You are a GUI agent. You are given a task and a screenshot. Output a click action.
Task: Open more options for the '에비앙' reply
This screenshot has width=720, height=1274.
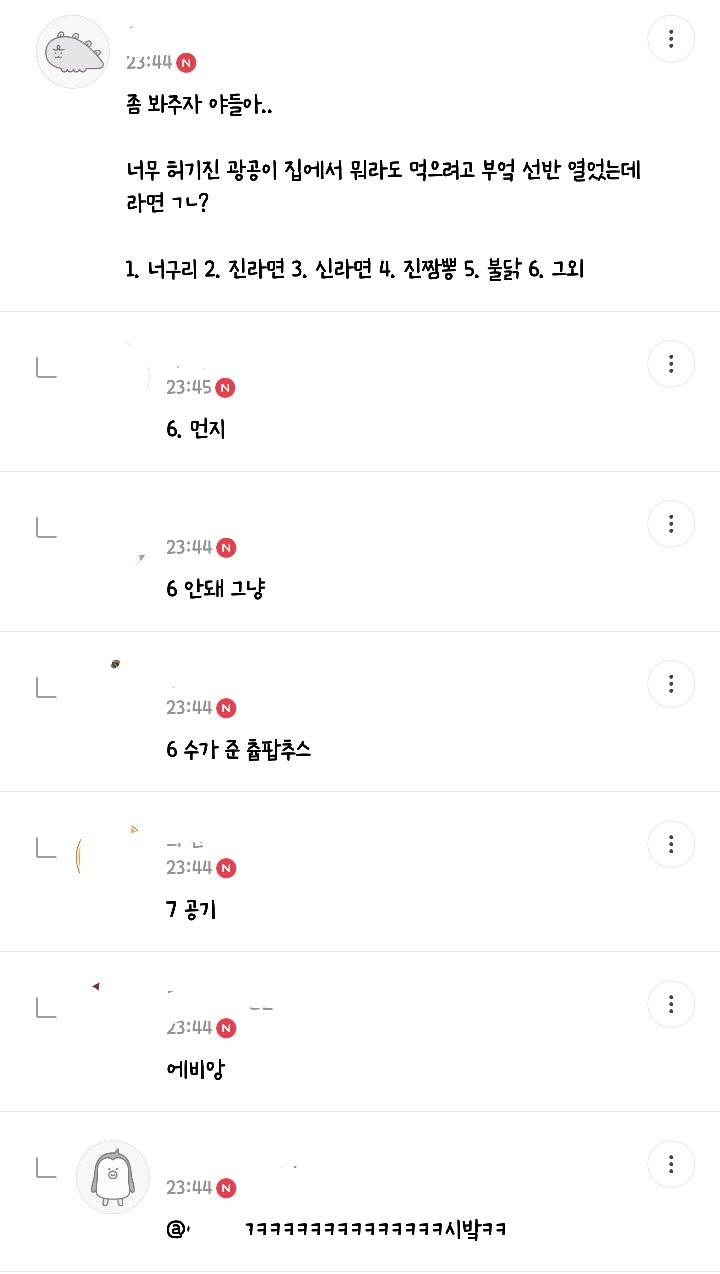pyautogui.click(x=671, y=1004)
